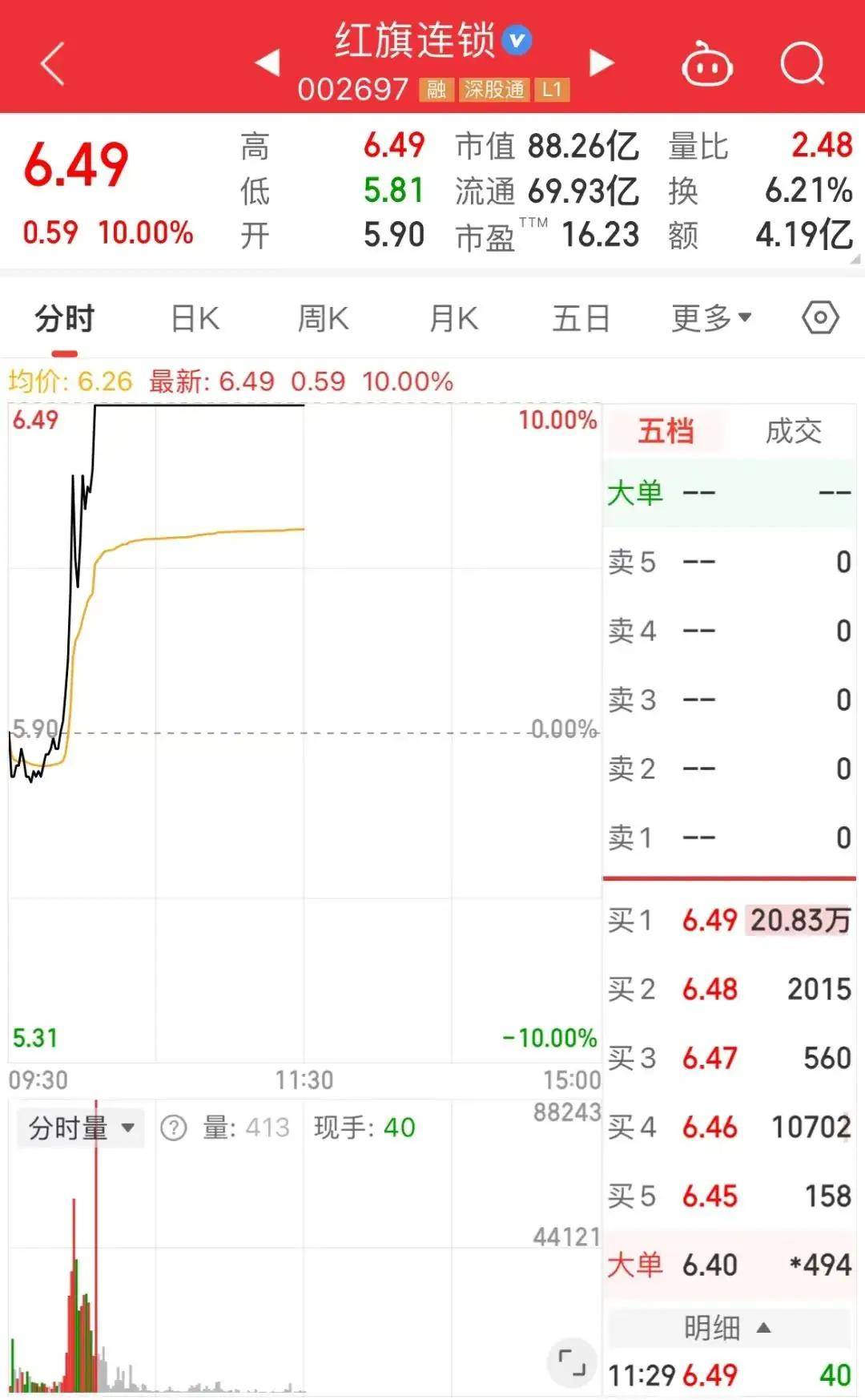
Task: Expand the 更多 chart options dropdown
Action: pos(711,319)
